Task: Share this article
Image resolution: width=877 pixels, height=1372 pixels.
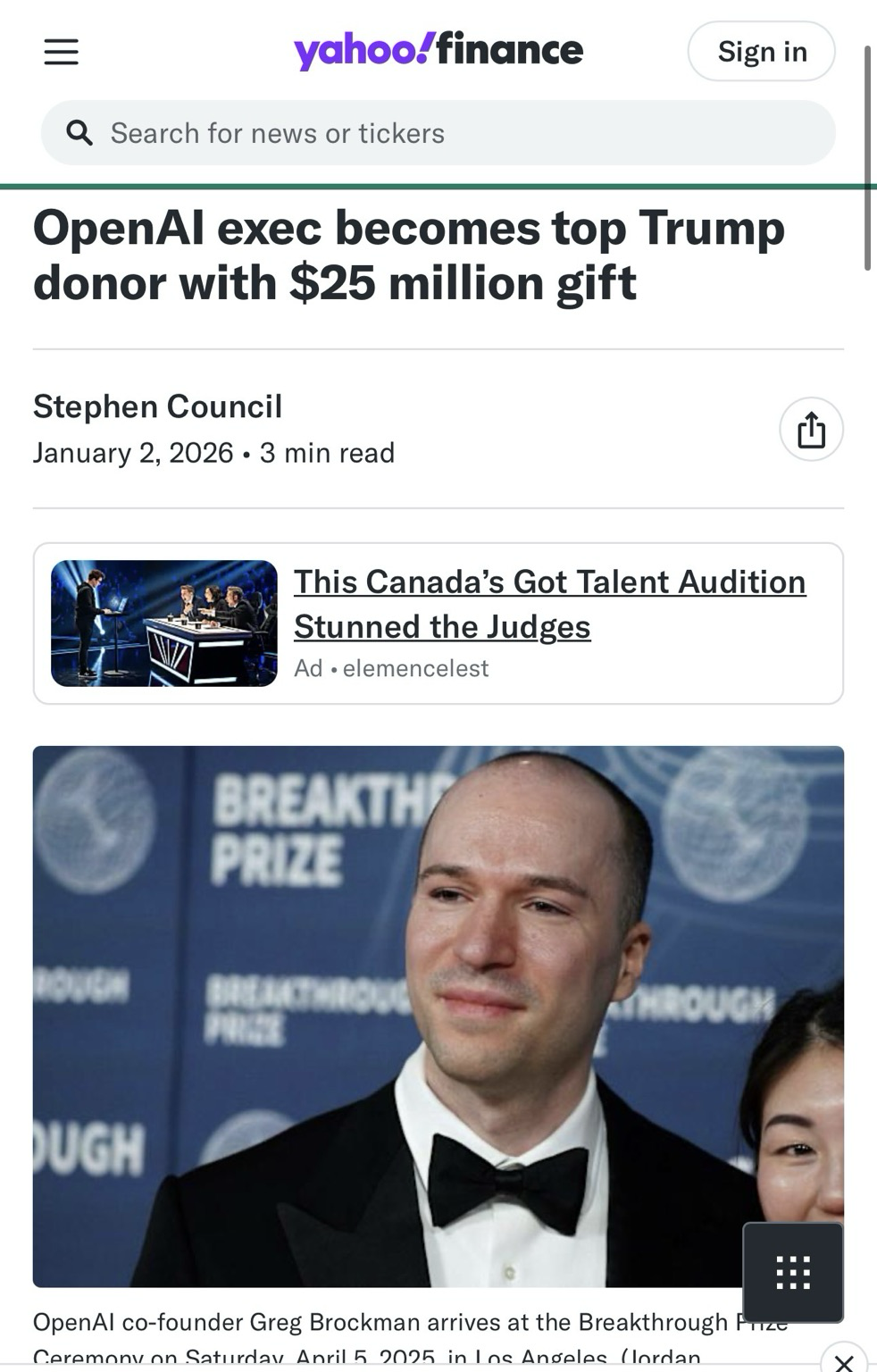Action: coord(811,430)
